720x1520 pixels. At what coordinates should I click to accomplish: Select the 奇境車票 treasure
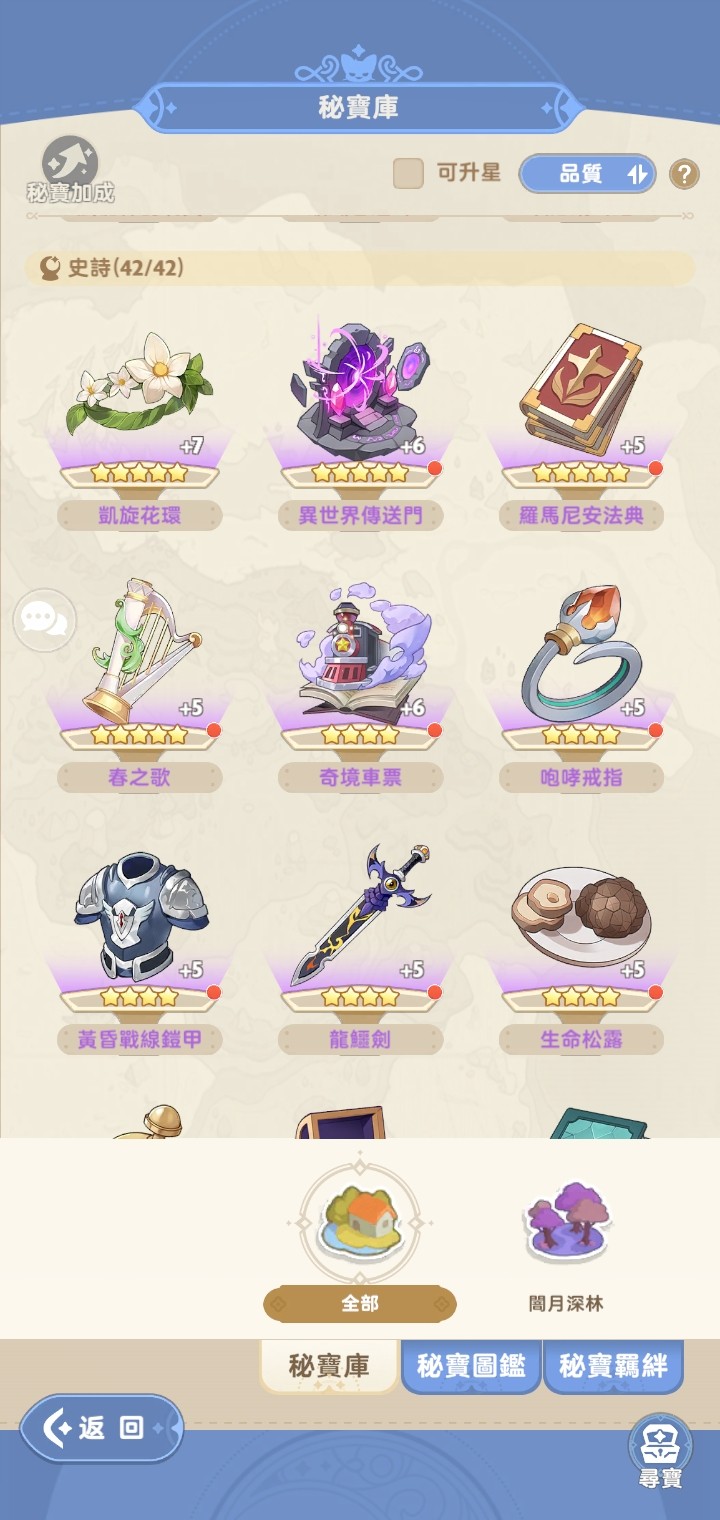[361, 660]
